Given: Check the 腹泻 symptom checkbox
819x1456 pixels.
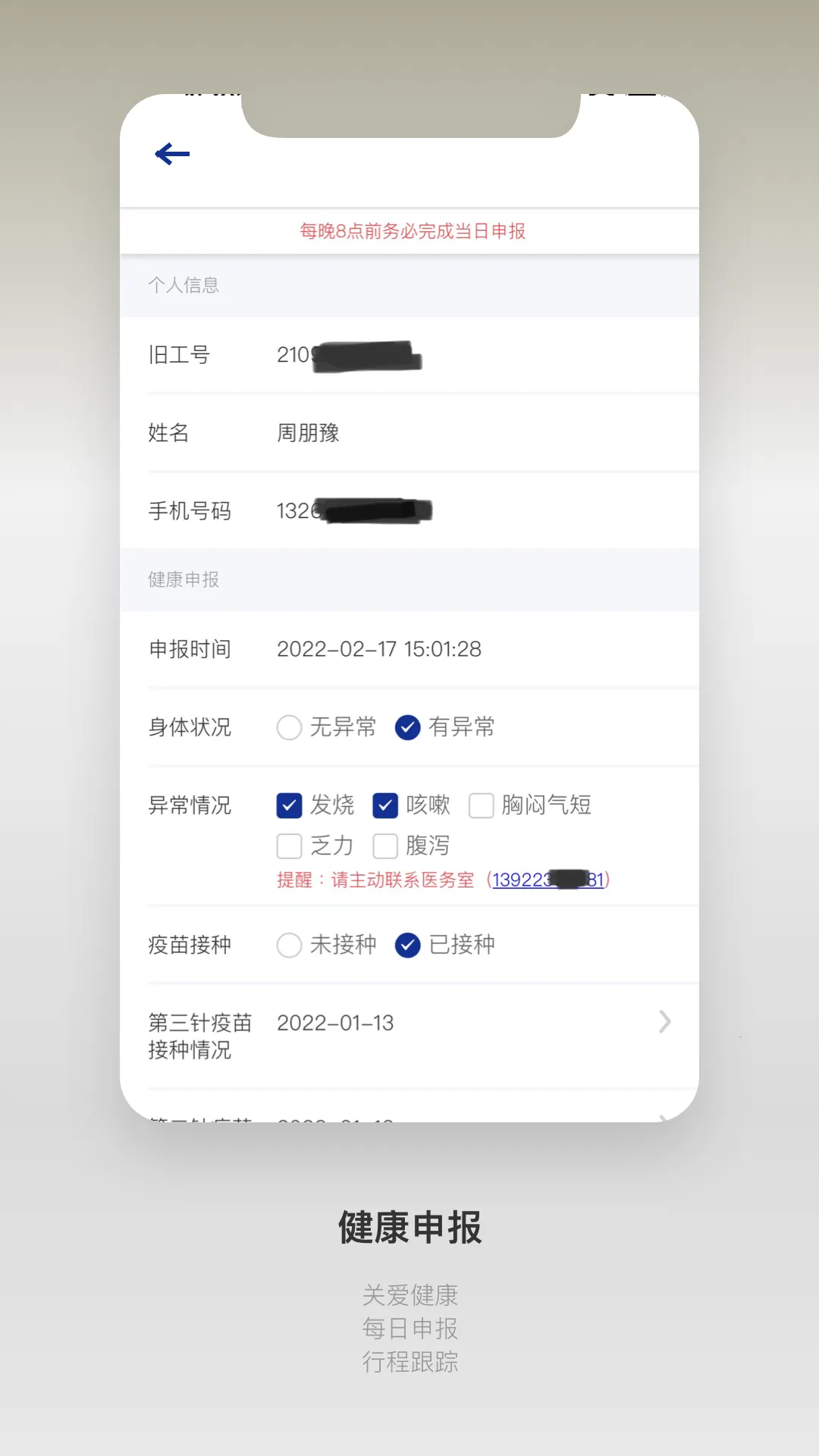Looking at the screenshot, I should (x=386, y=845).
